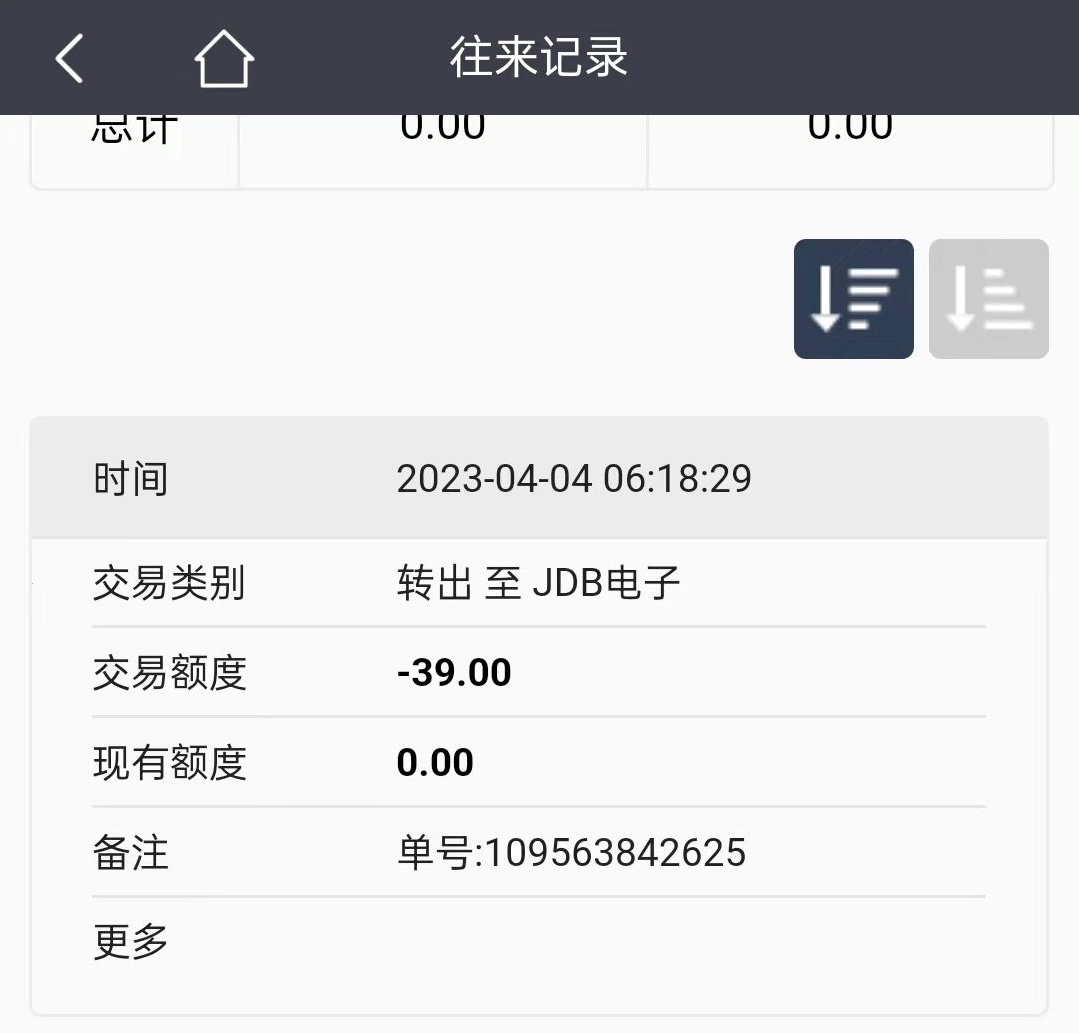Select the dark descending sort button
Screen dimensions: 1079x1033
tap(853, 299)
